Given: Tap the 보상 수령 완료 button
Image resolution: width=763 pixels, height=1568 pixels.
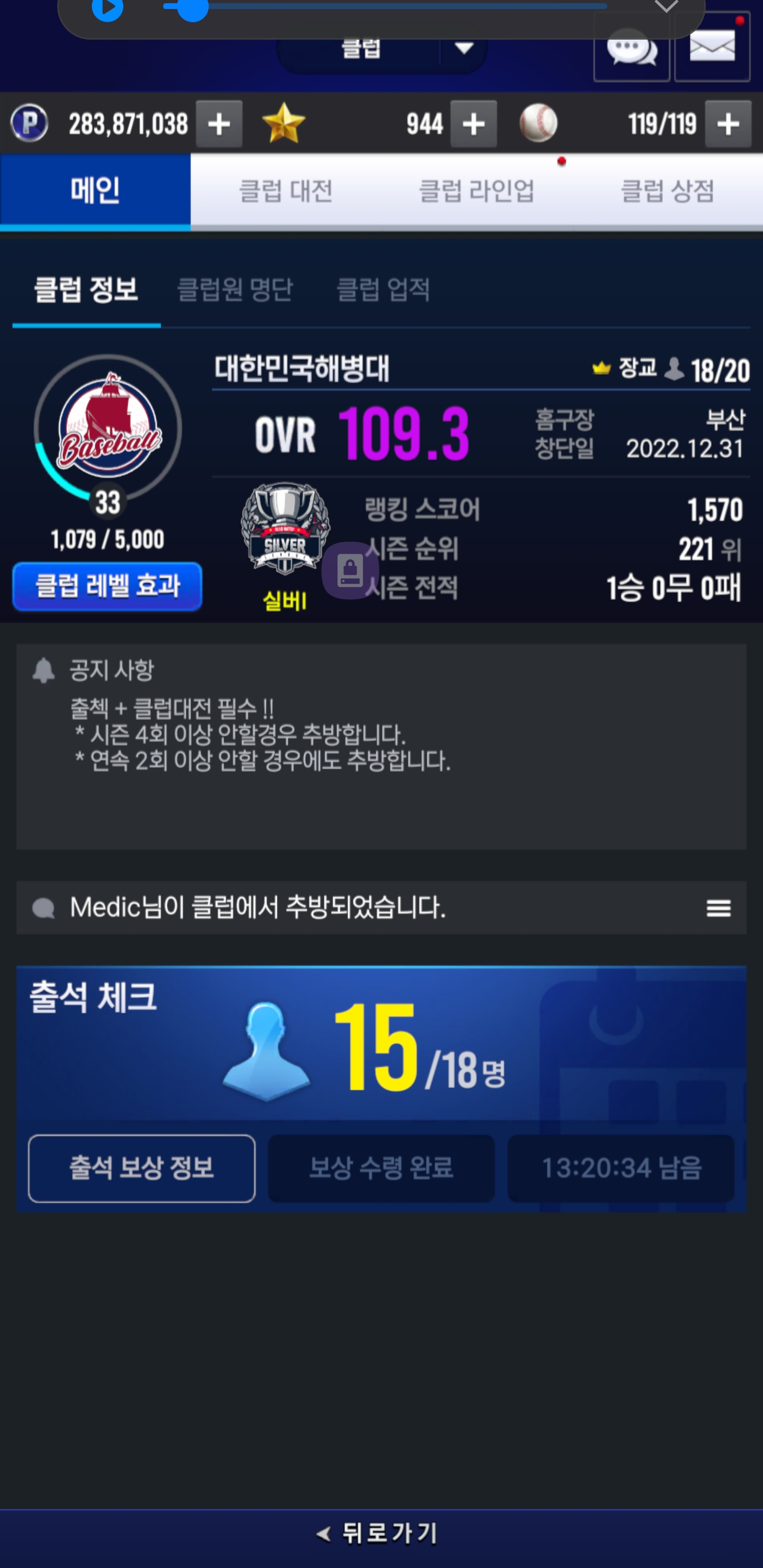Looking at the screenshot, I should click(381, 1168).
